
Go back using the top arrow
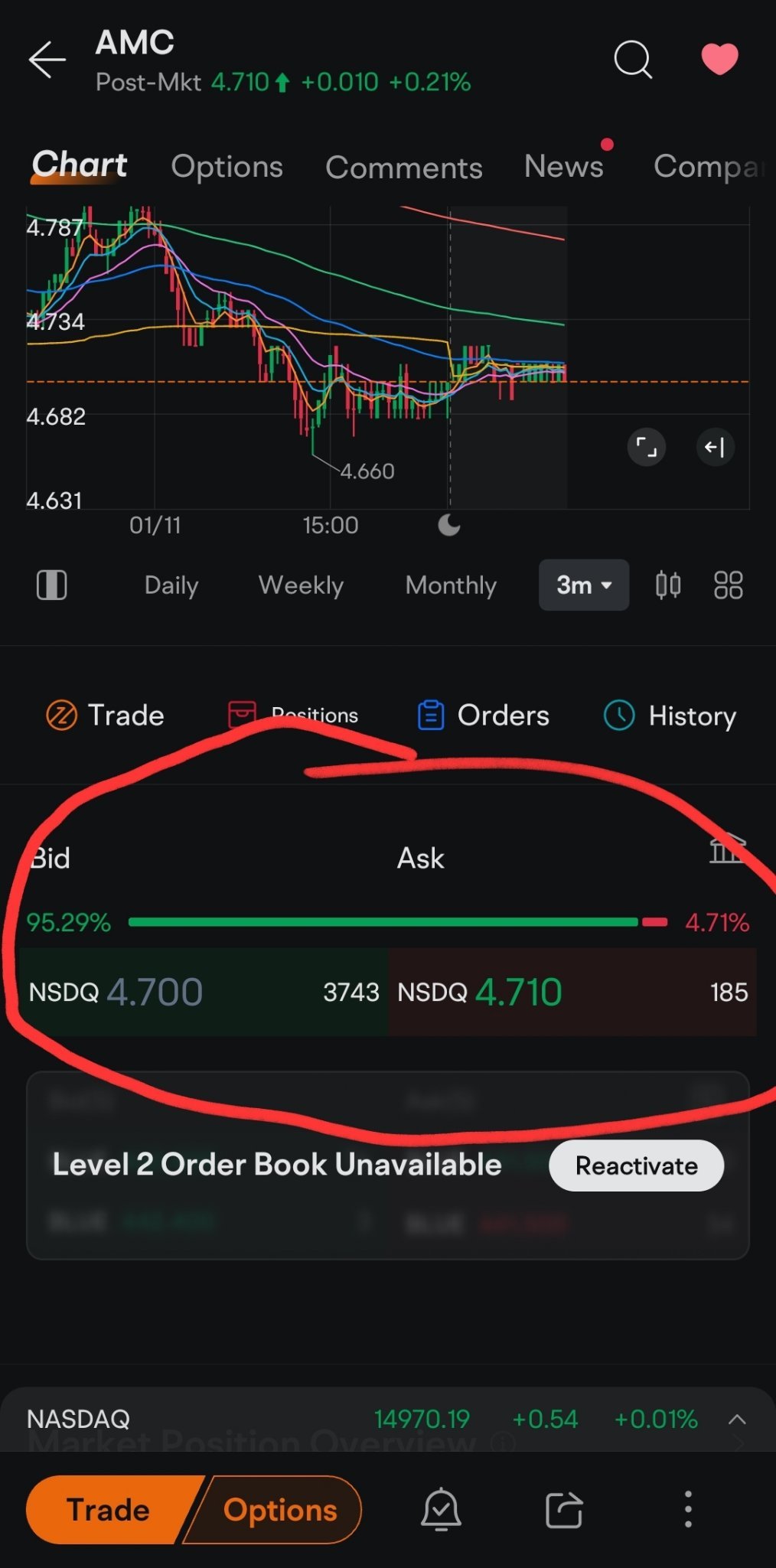[47, 60]
